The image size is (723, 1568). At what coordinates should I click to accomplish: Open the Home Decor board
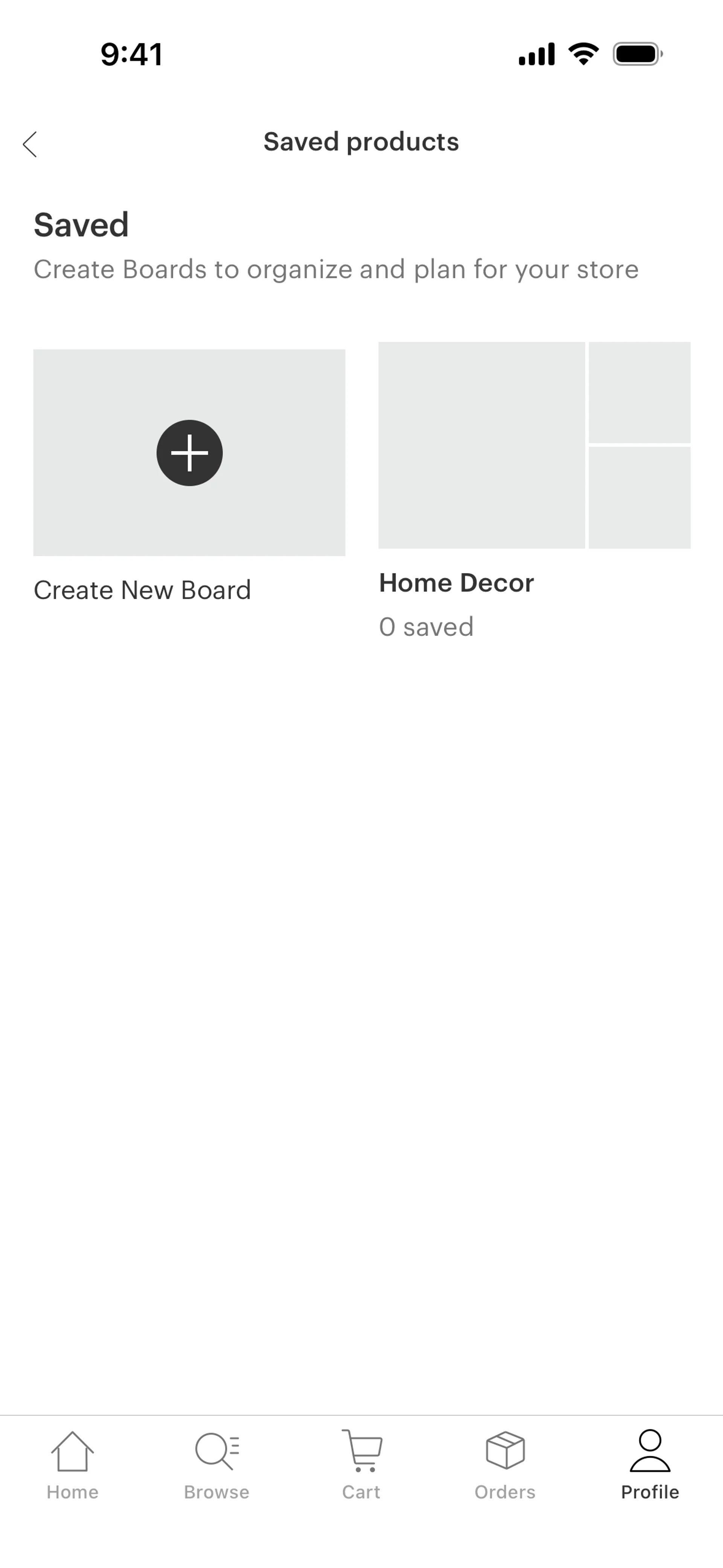pos(534,445)
